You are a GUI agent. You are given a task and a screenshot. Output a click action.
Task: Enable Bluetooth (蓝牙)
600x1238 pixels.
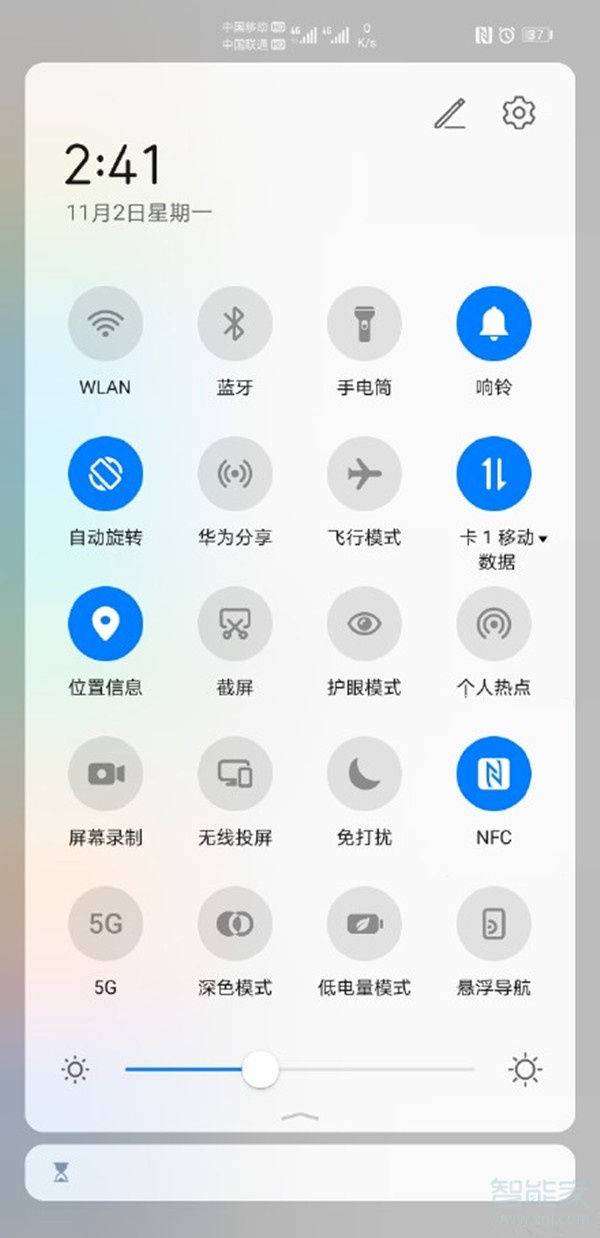point(235,323)
